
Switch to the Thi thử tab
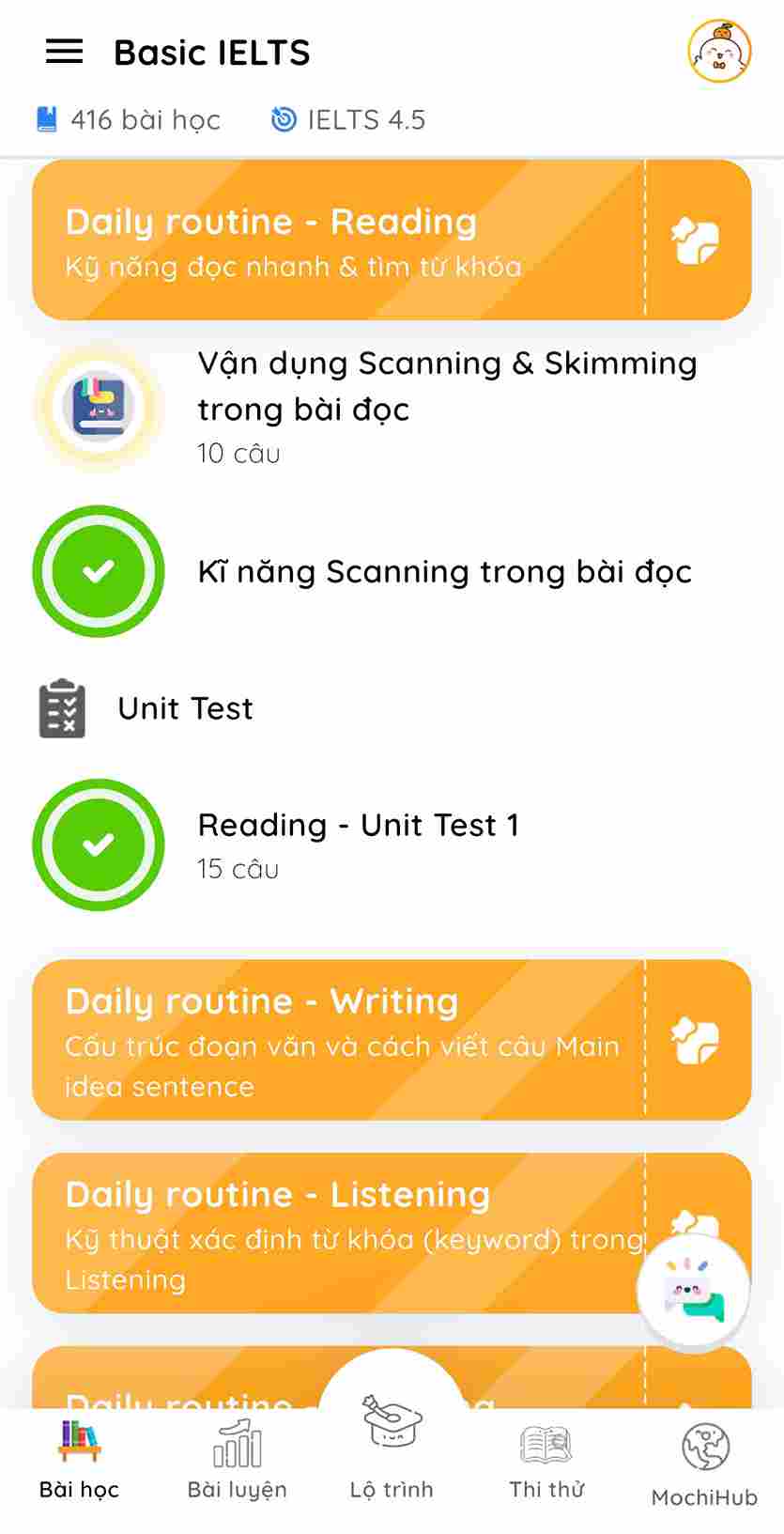[x=546, y=1461]
